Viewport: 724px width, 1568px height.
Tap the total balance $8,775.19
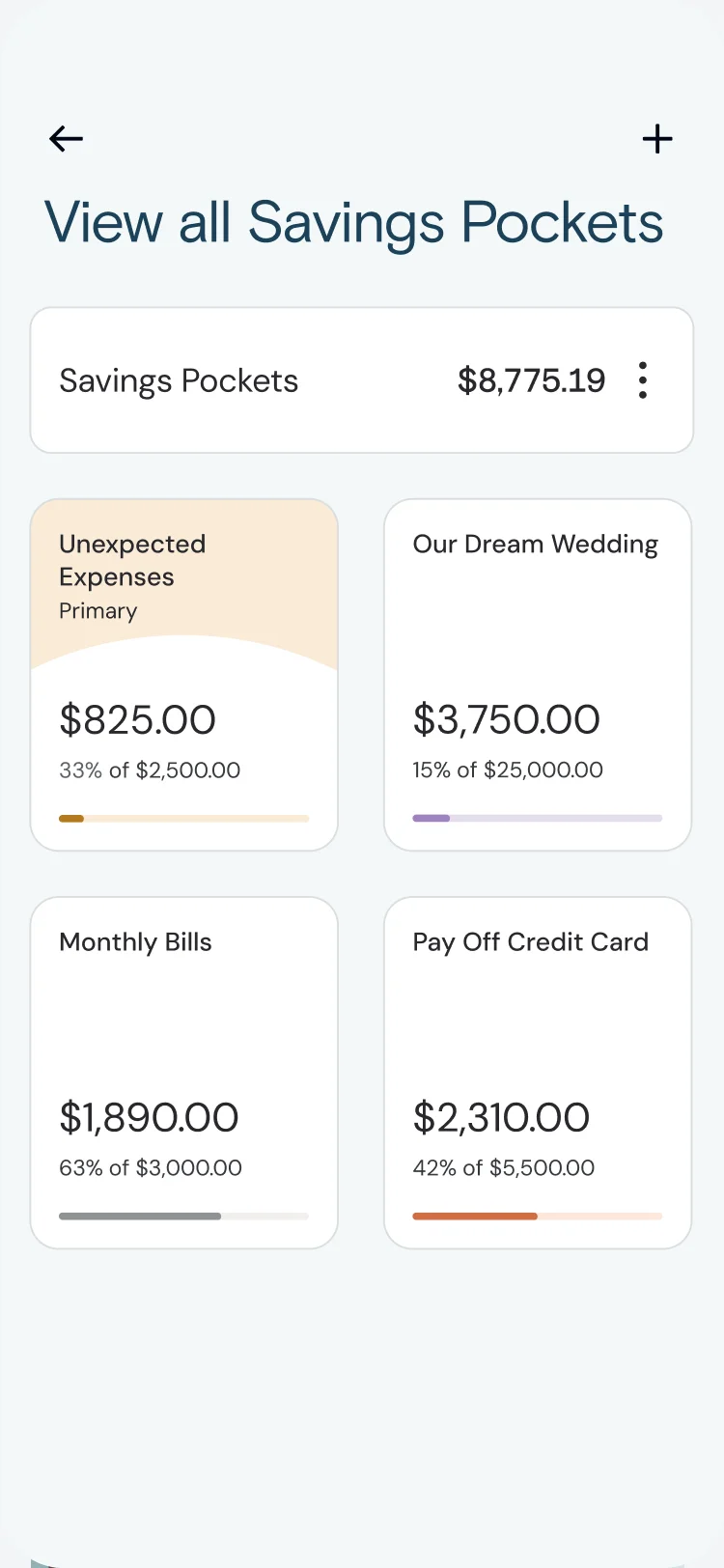tap(531, 380)
